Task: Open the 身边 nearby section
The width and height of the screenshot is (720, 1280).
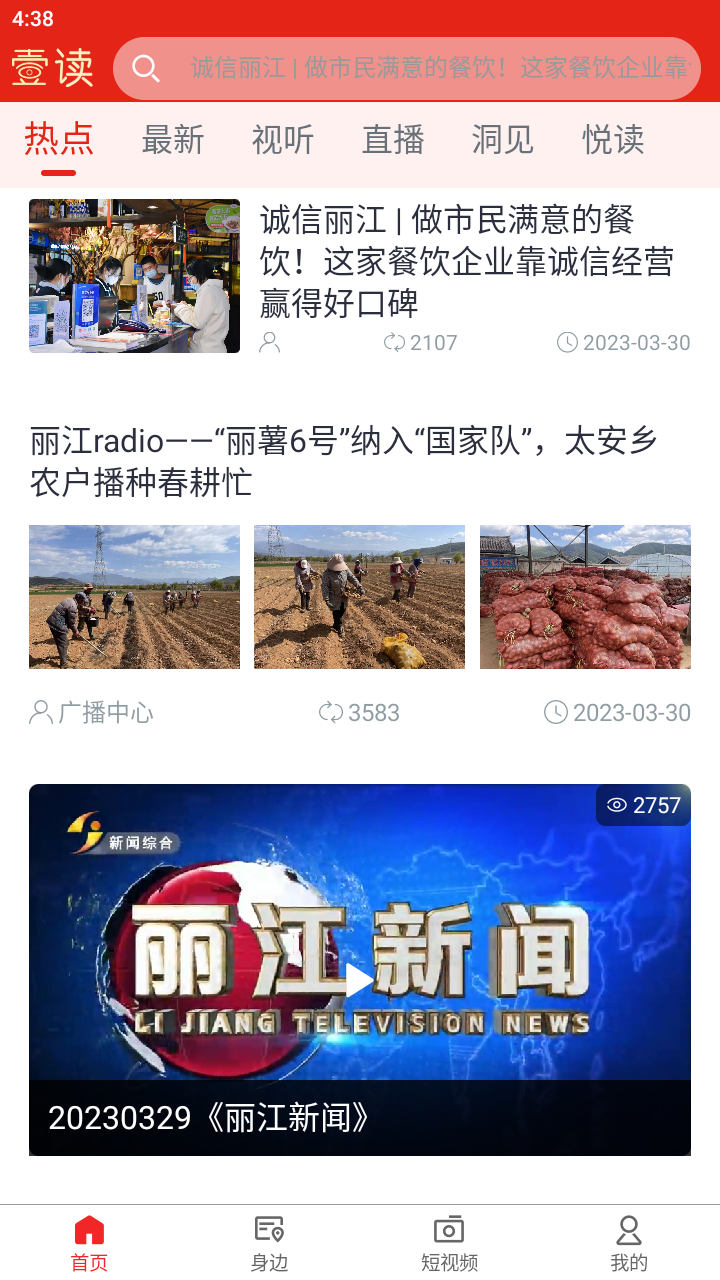Action: point(269,1242)
